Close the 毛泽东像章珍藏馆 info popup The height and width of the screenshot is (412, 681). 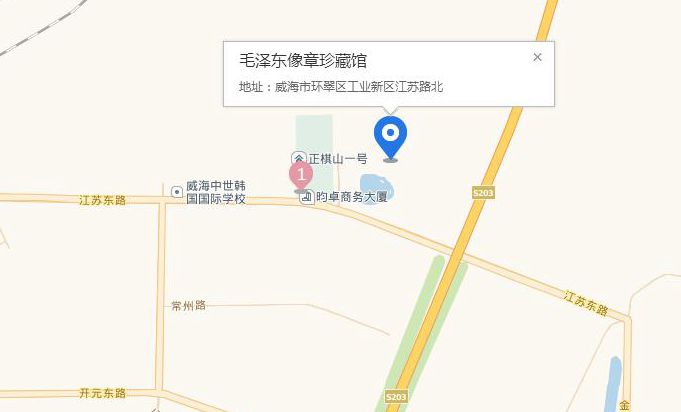pos(537,57)
